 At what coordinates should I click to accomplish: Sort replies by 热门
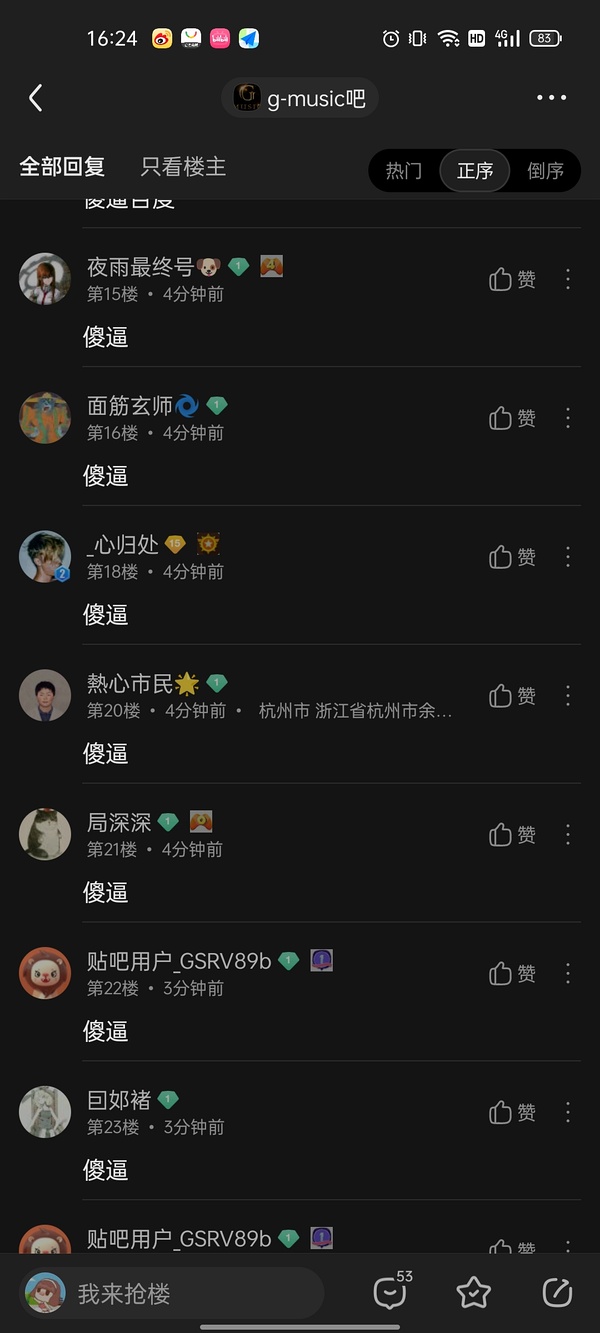click(x=404, y=170)
